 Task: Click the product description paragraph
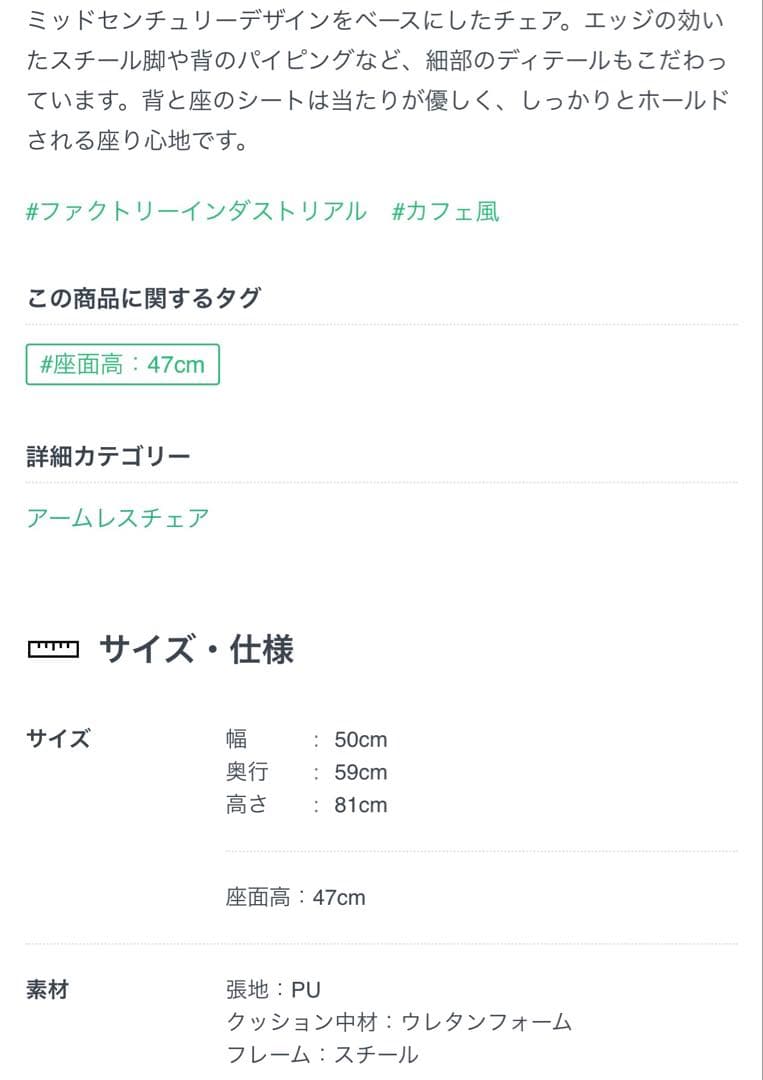tap(380, 80)
